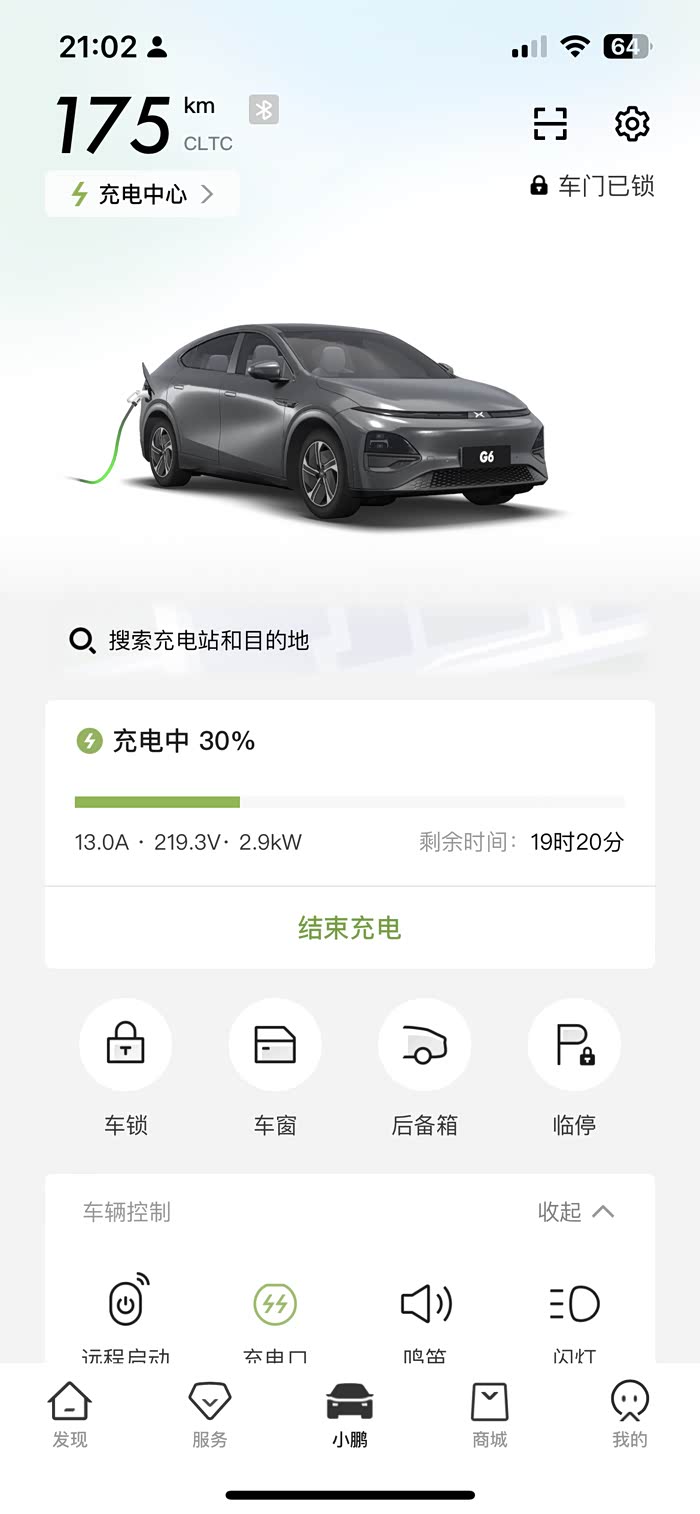Open the scan code icon
Image resolution: width=700 pixels, height=1514 pixels.
(550, 124)
